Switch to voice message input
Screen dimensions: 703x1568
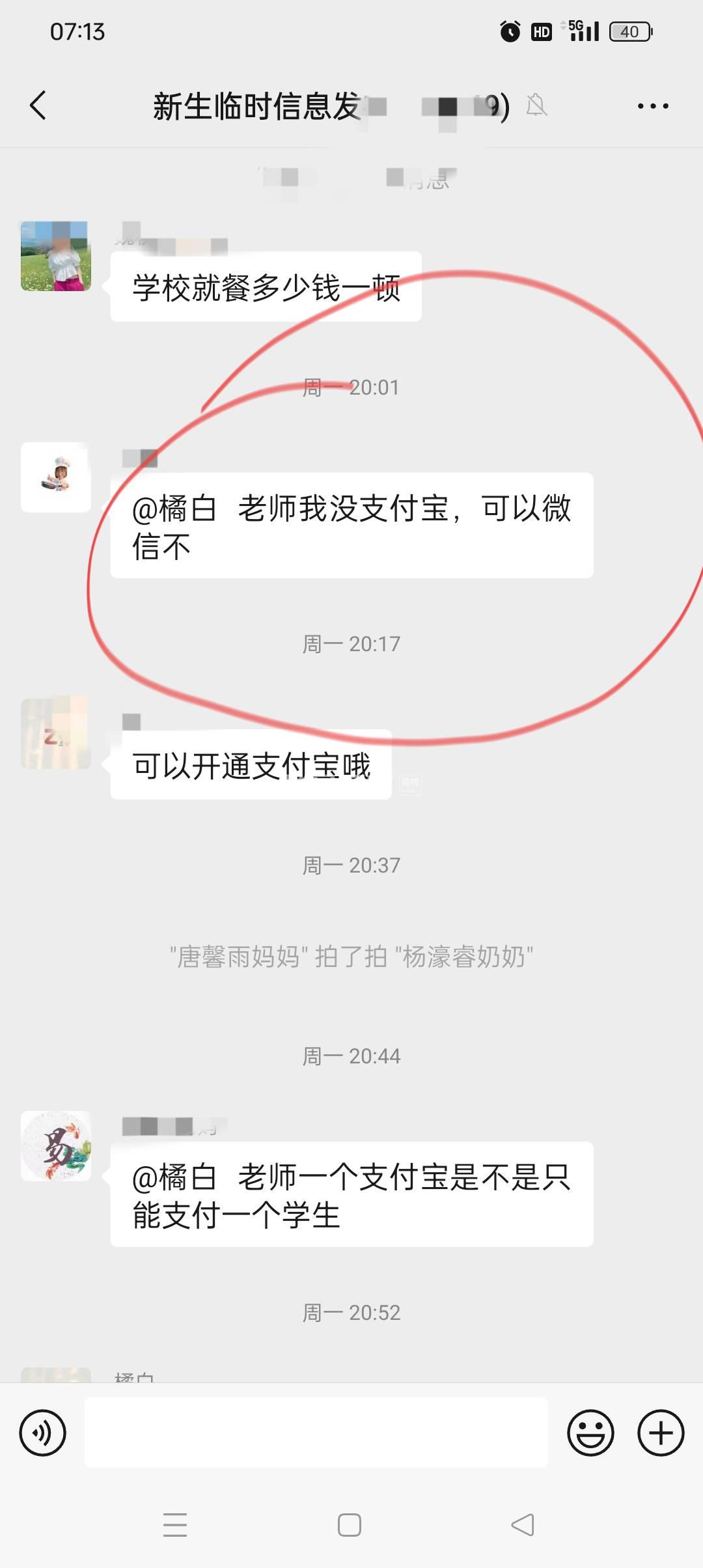[x=43, y=1433]
